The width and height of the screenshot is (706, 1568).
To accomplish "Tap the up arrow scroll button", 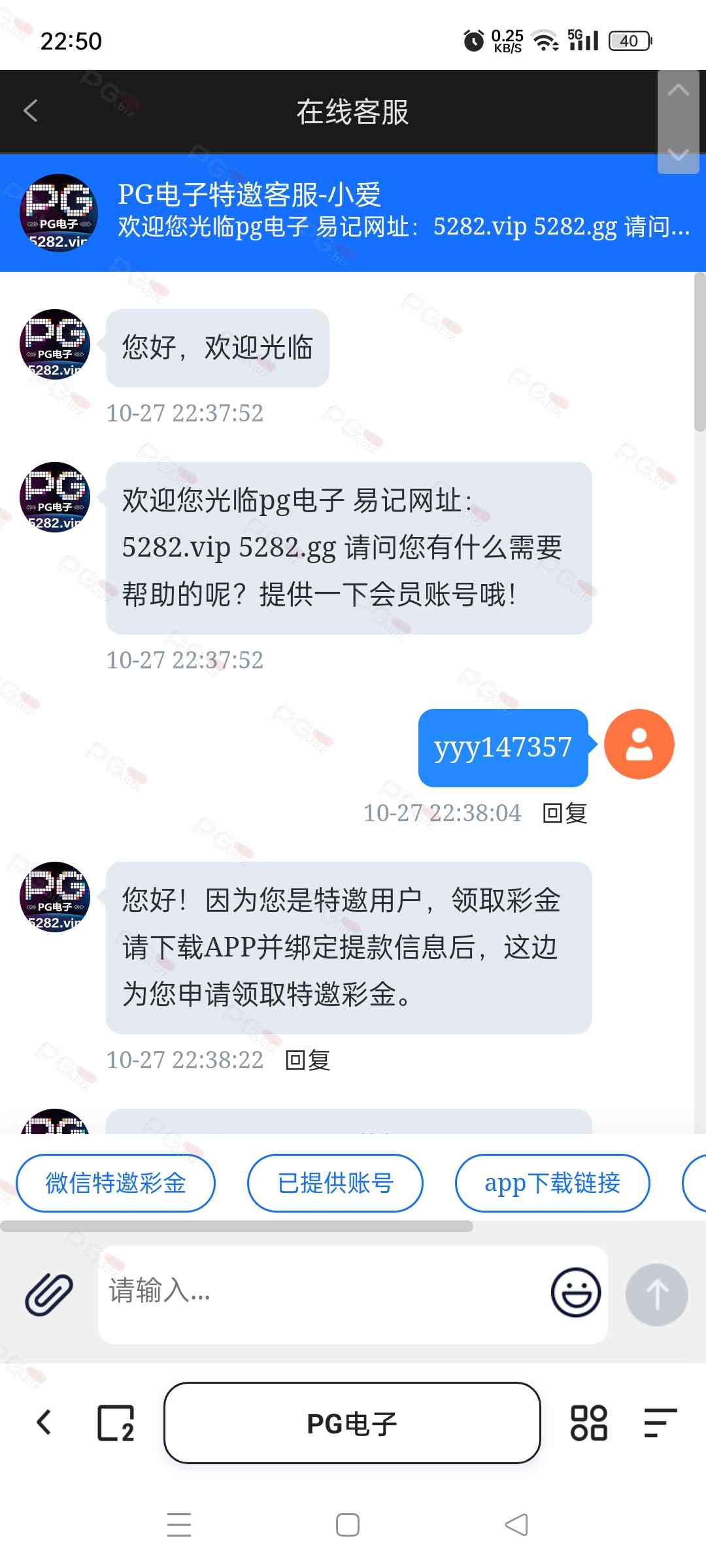I will [x=678, y=91].
